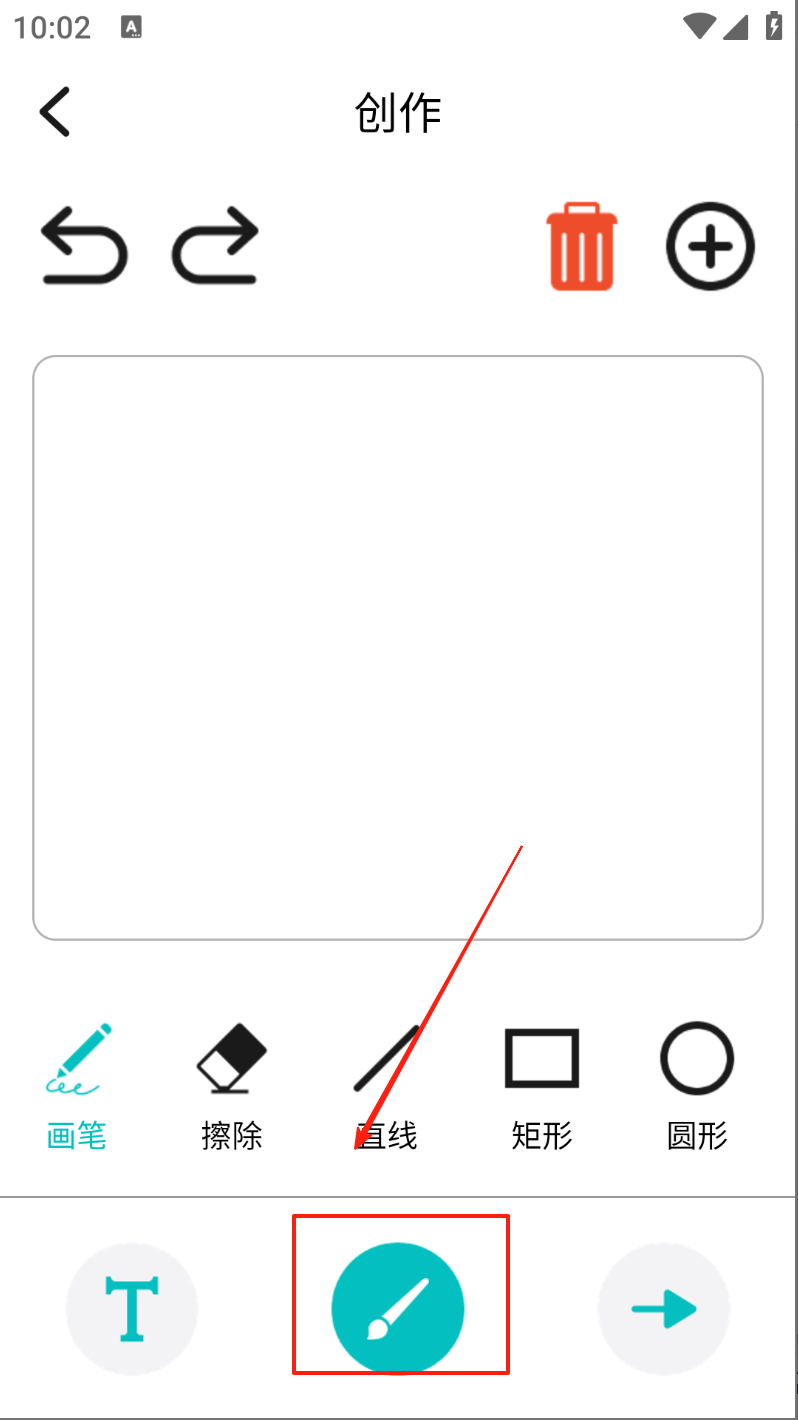Pick the 矩形 rectangle tool
Image resolution: width=798 pixels, height=1420 pixels.
point(542,1087)
